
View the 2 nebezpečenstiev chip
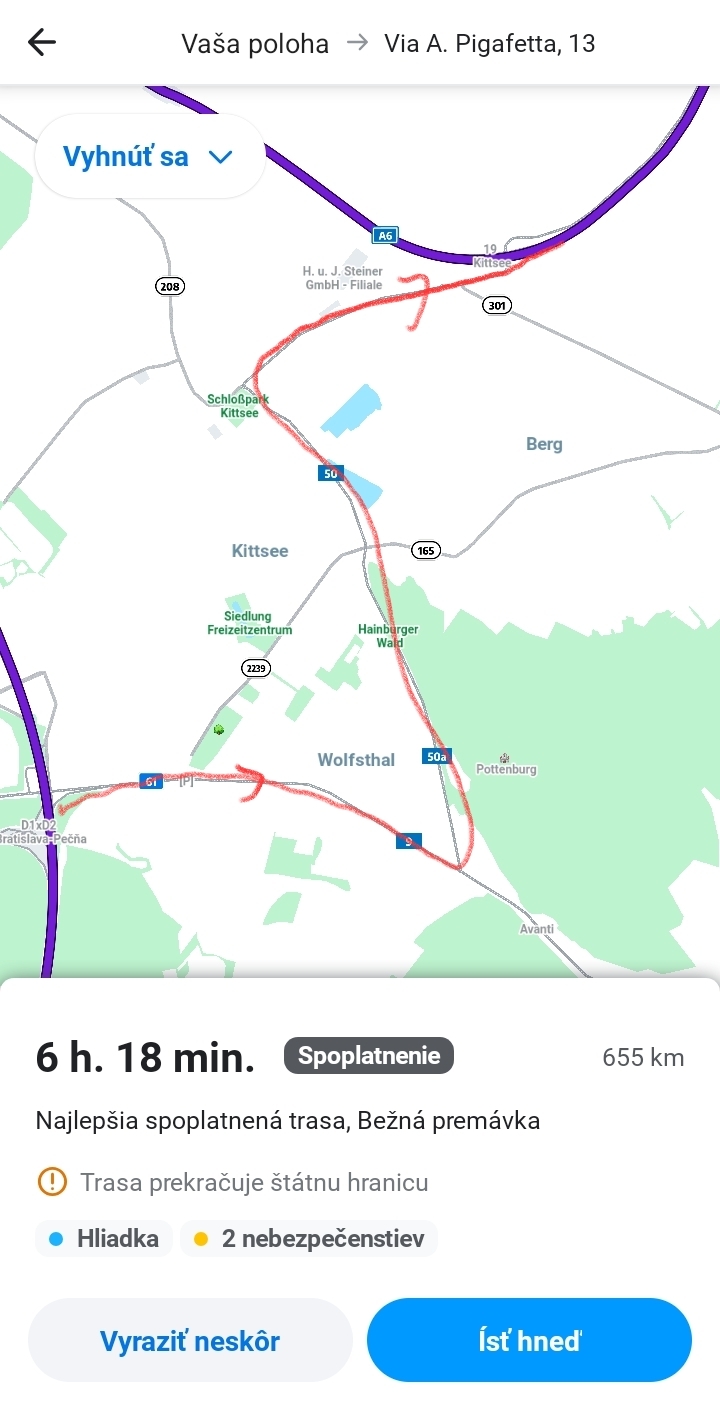pos(309,1239)
